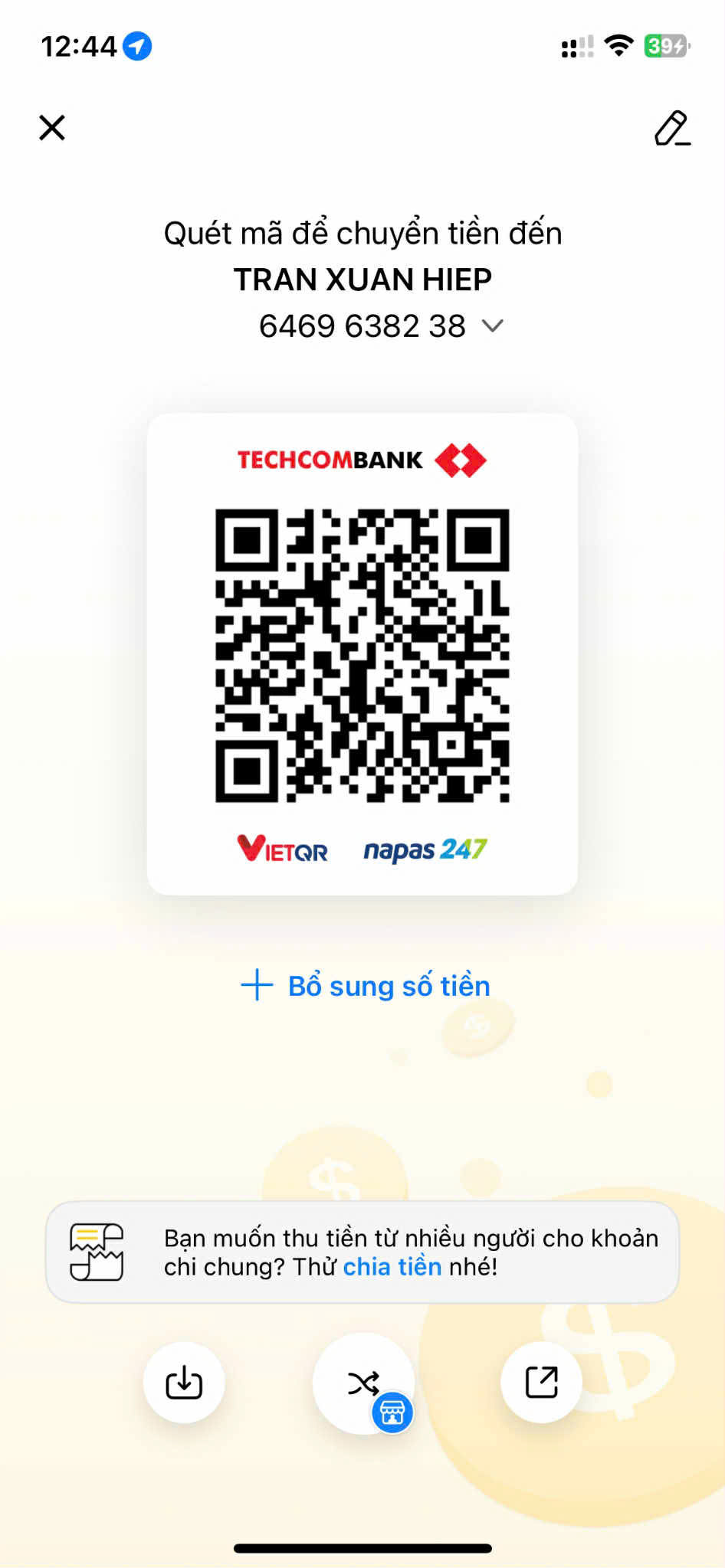The image size is (725, 1568).
Task: Open the pencil edit icon
Action: point(672,128)
